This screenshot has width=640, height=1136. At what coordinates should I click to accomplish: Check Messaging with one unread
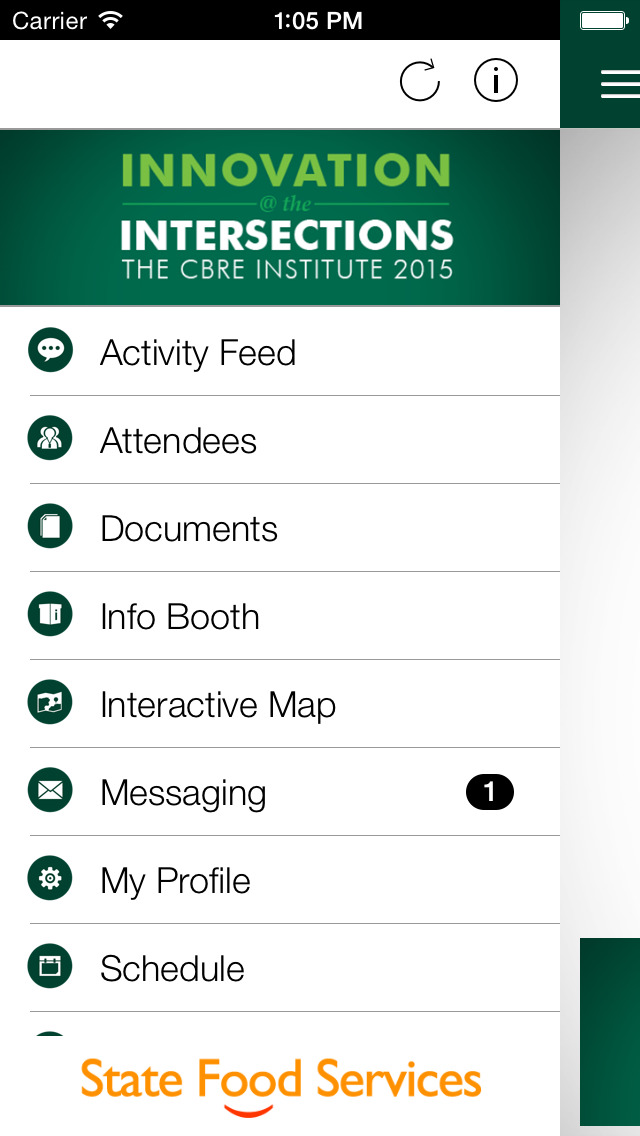tap(183, 792)
